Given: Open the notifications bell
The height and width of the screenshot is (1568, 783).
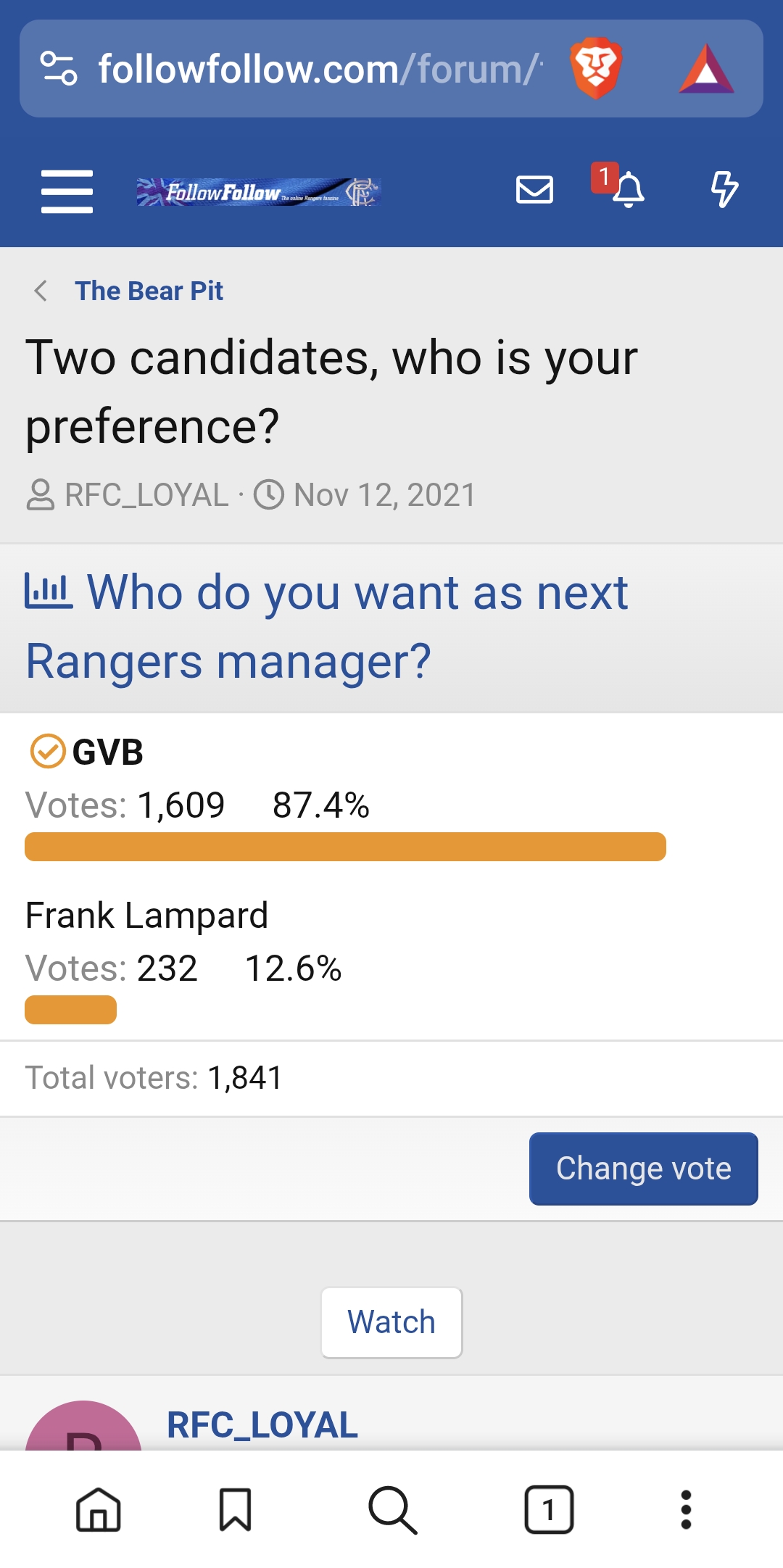Looking at the screenshot, I should tap(629, 191).
